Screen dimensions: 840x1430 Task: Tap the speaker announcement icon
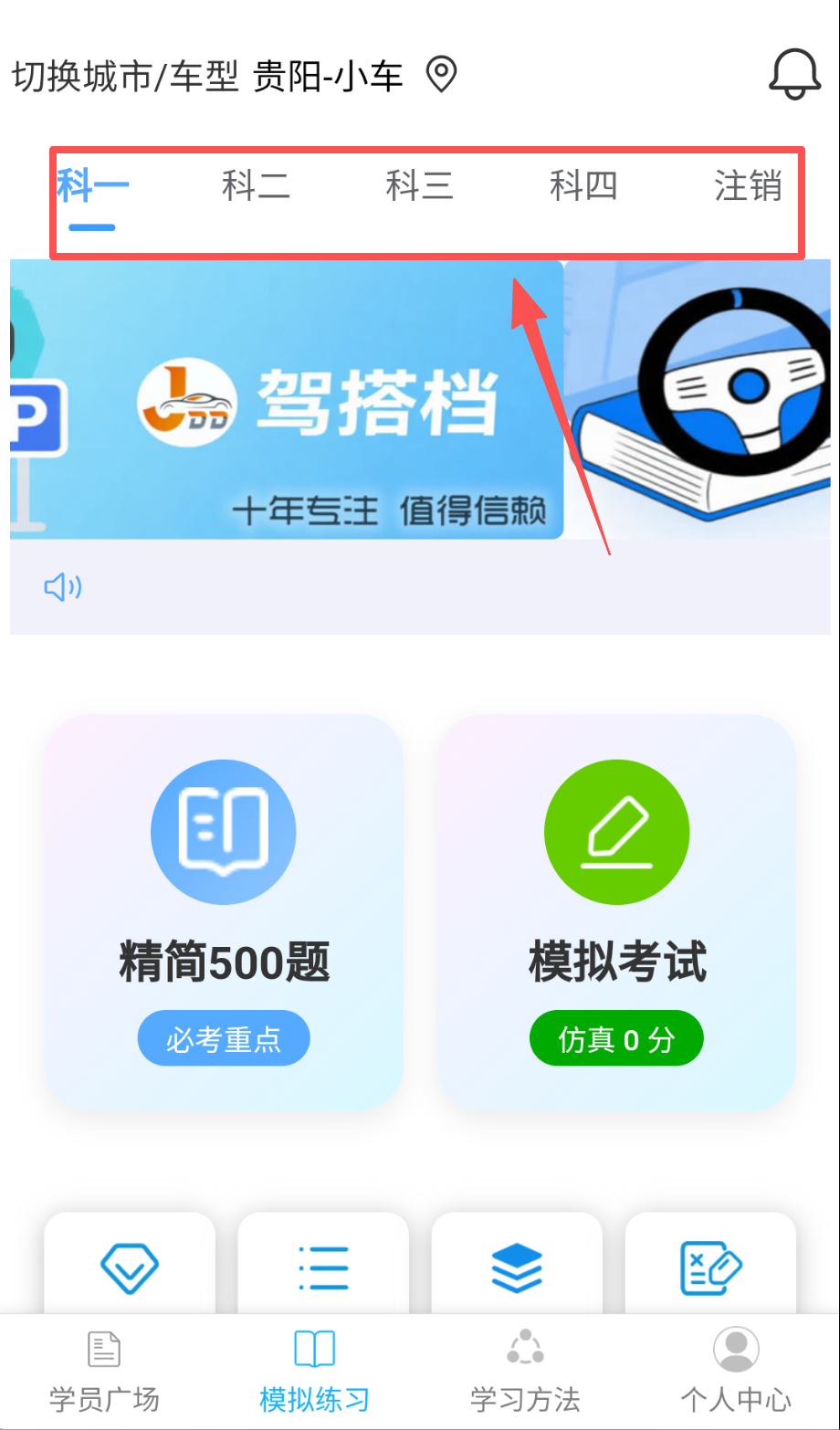[62, 587]
